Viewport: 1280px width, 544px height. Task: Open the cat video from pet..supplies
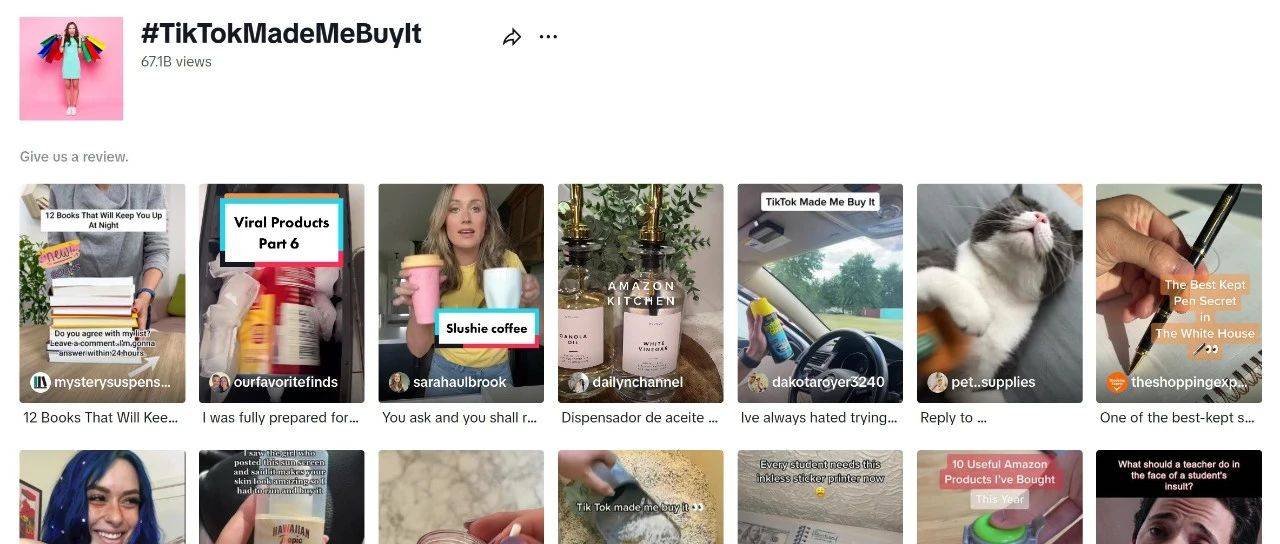tap(999, 293)
